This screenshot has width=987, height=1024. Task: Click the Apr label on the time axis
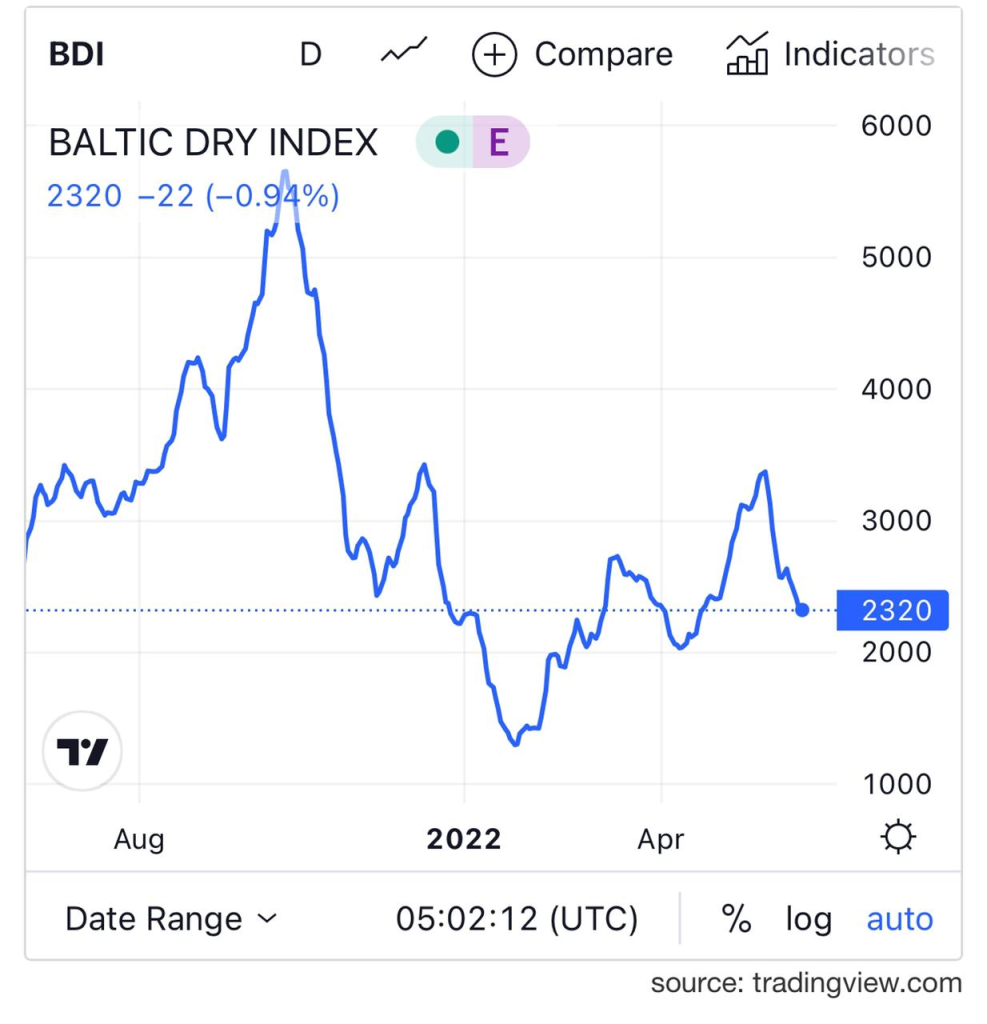pyautogui.click(x=660, y=839)
